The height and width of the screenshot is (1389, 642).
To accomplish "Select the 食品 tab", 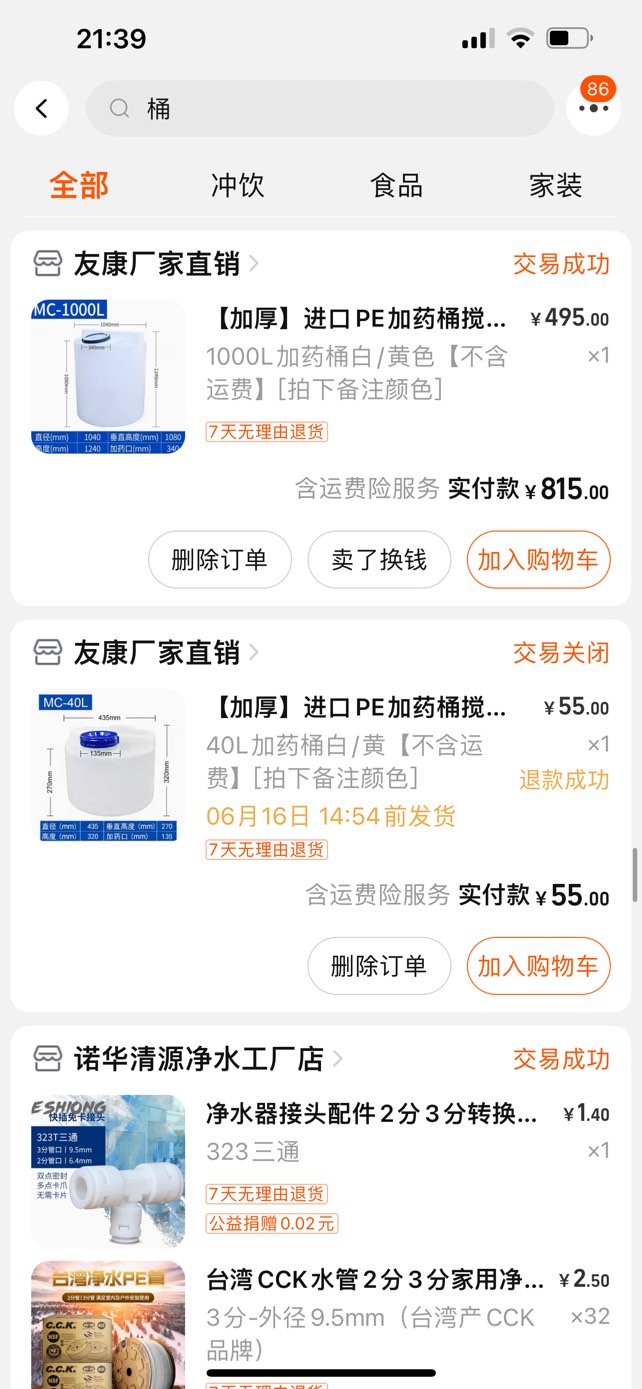I will [396, 185].
